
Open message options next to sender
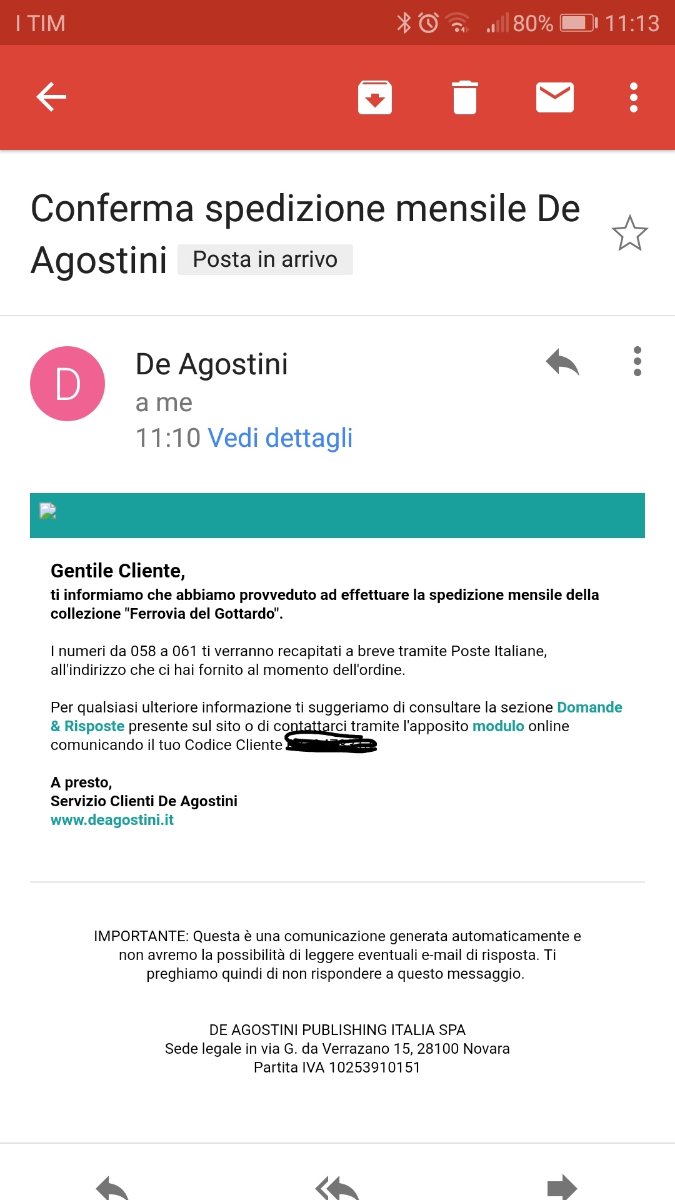tap(637, 362)
